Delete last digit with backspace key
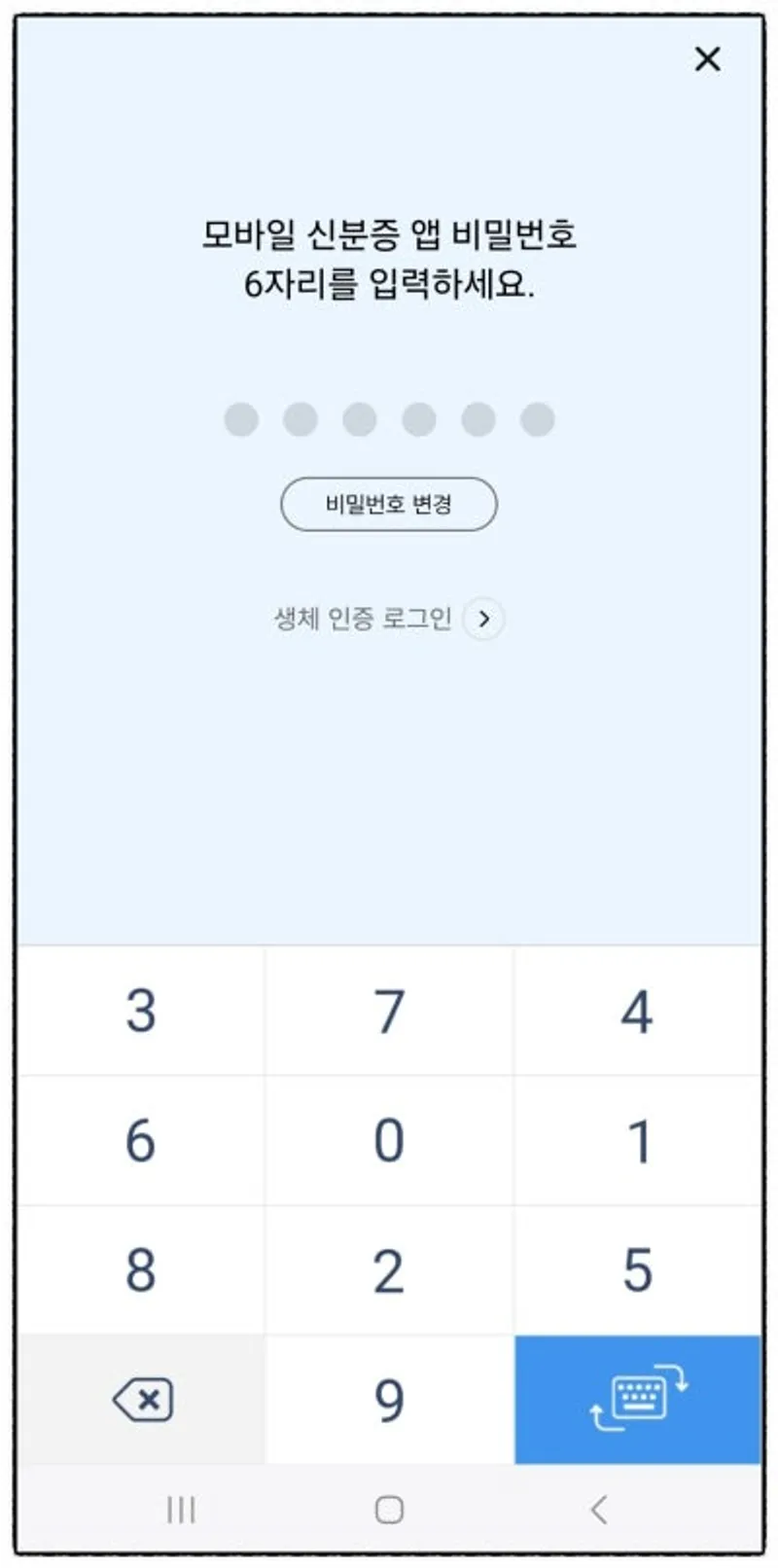The height and width of the screenshot is (1568, 778). [x=142, y=1400]
